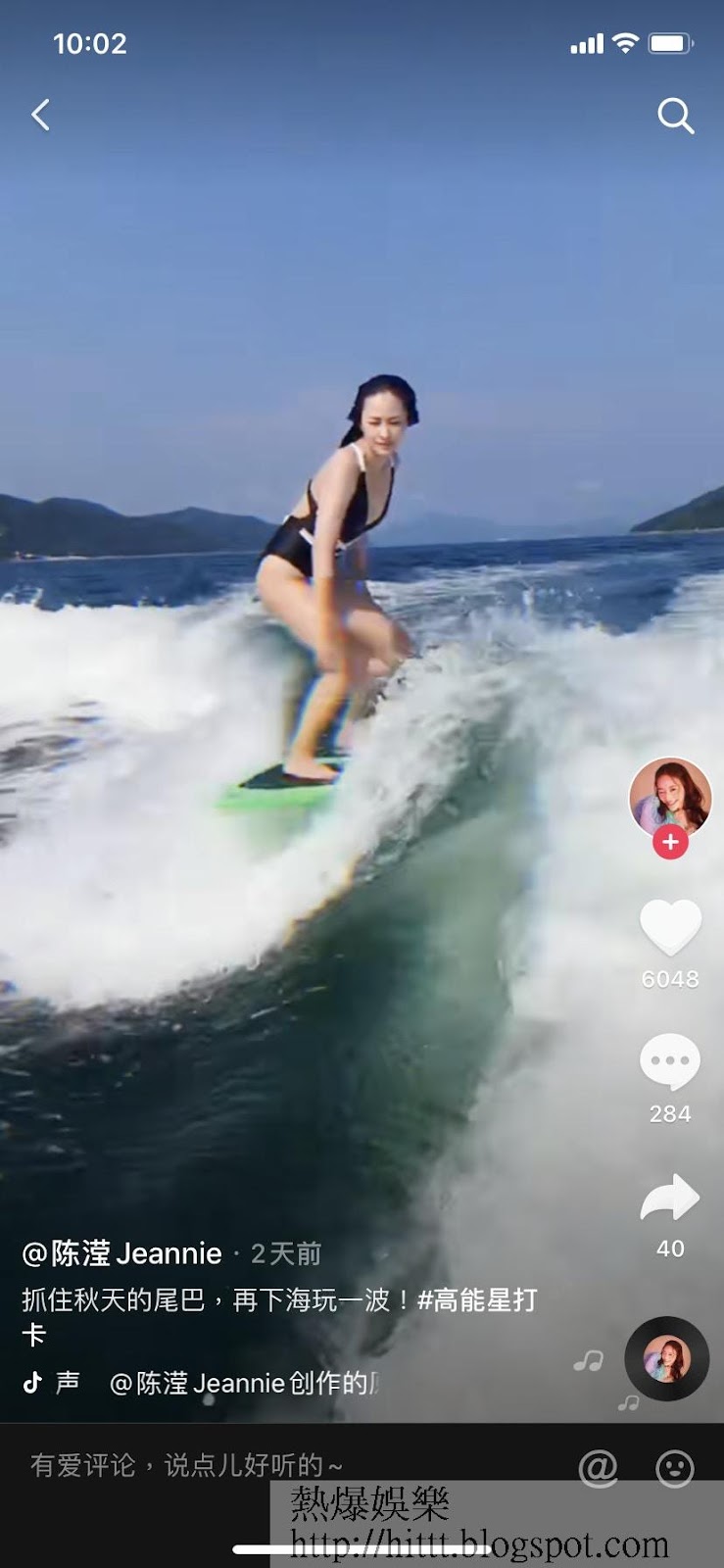
Task: Open the original sound by 陈滢Jeannie
Action: click(245, 1383)
